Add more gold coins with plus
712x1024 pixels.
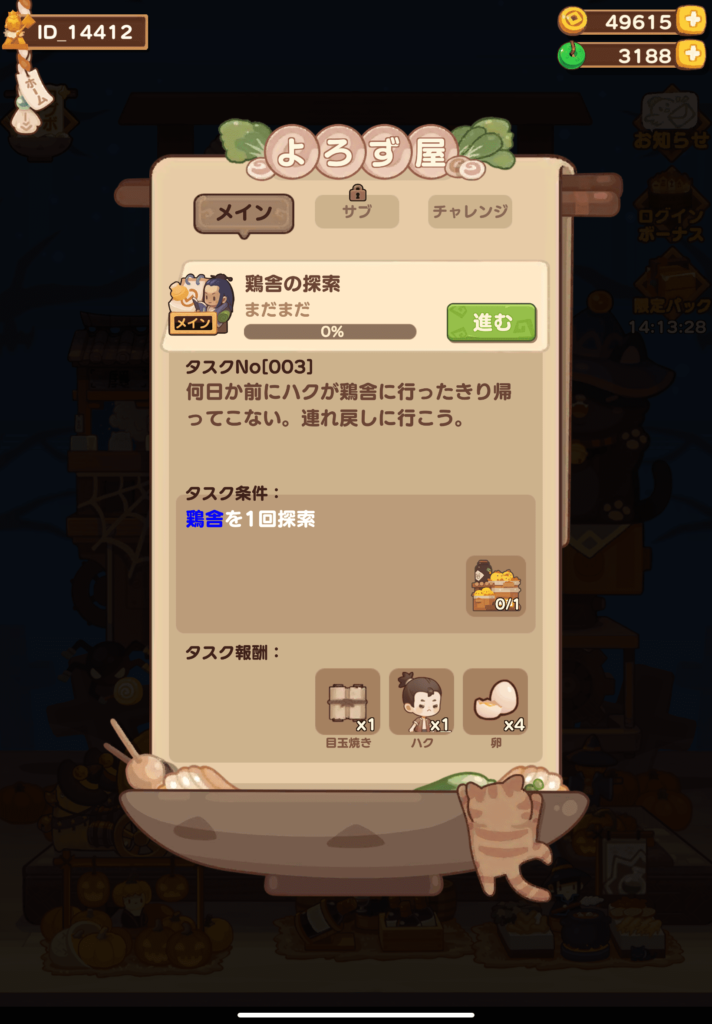click(x=690, y=20)
